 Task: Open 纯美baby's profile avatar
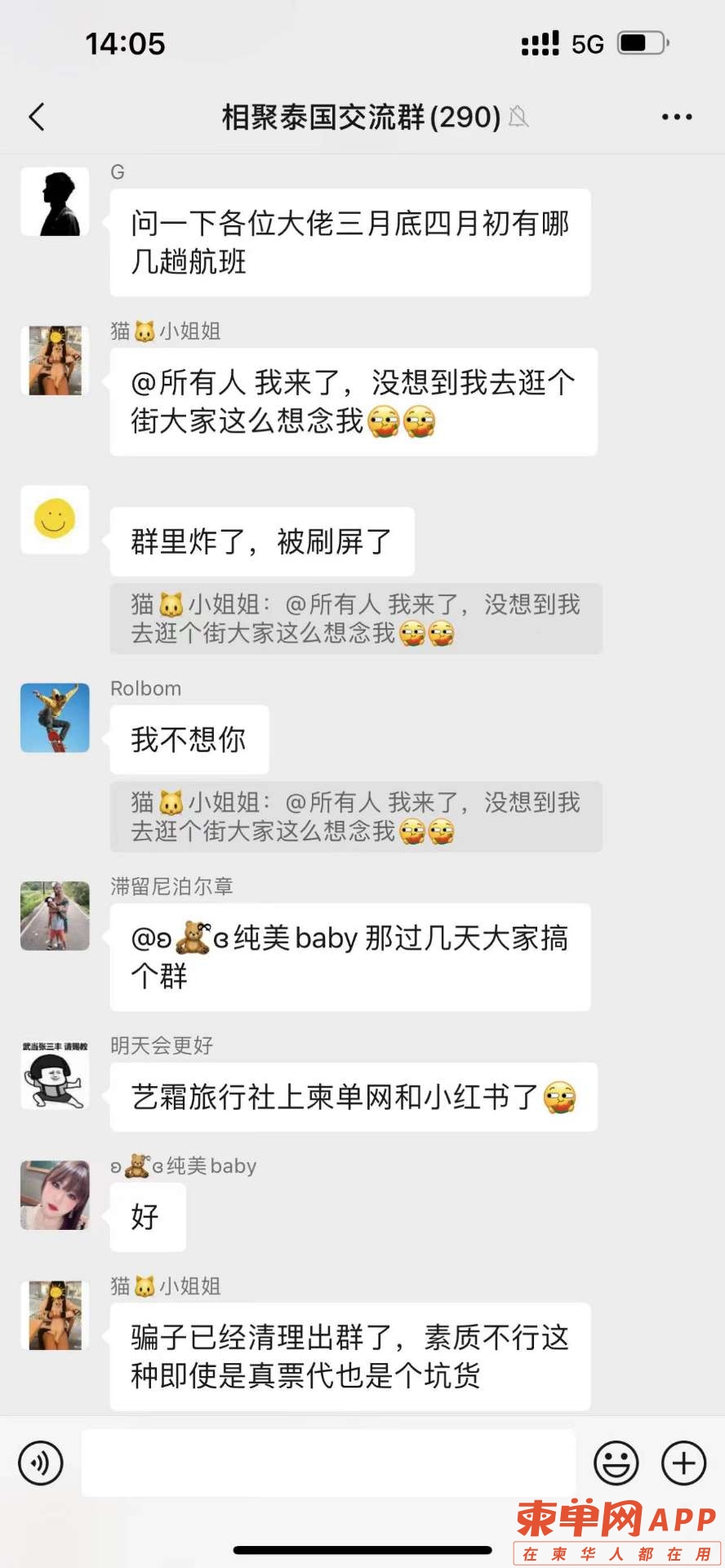(55, 1195)
